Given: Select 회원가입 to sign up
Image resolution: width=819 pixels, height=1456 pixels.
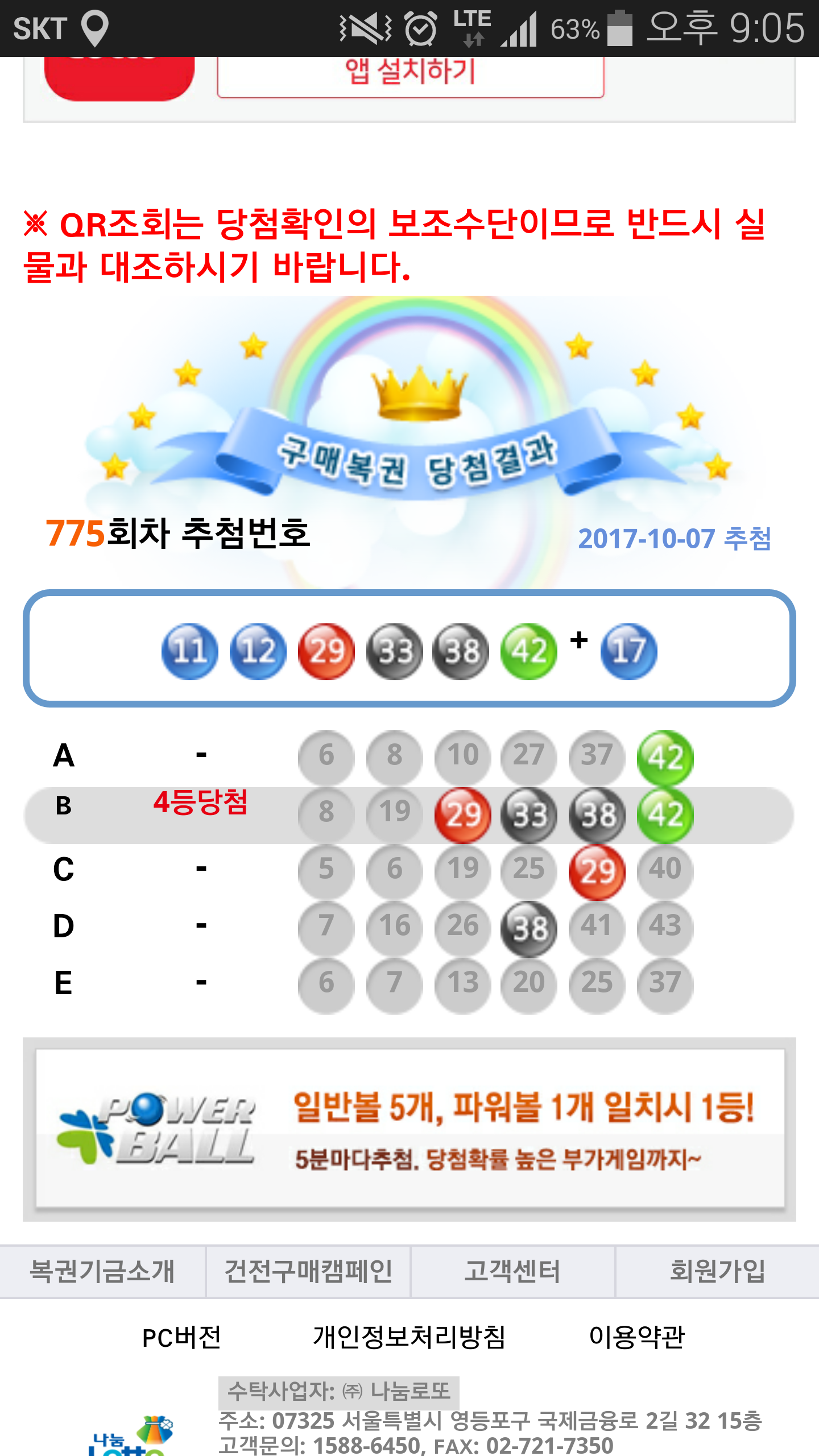Looking at the screenshot, I should (x=717, y=1272).
